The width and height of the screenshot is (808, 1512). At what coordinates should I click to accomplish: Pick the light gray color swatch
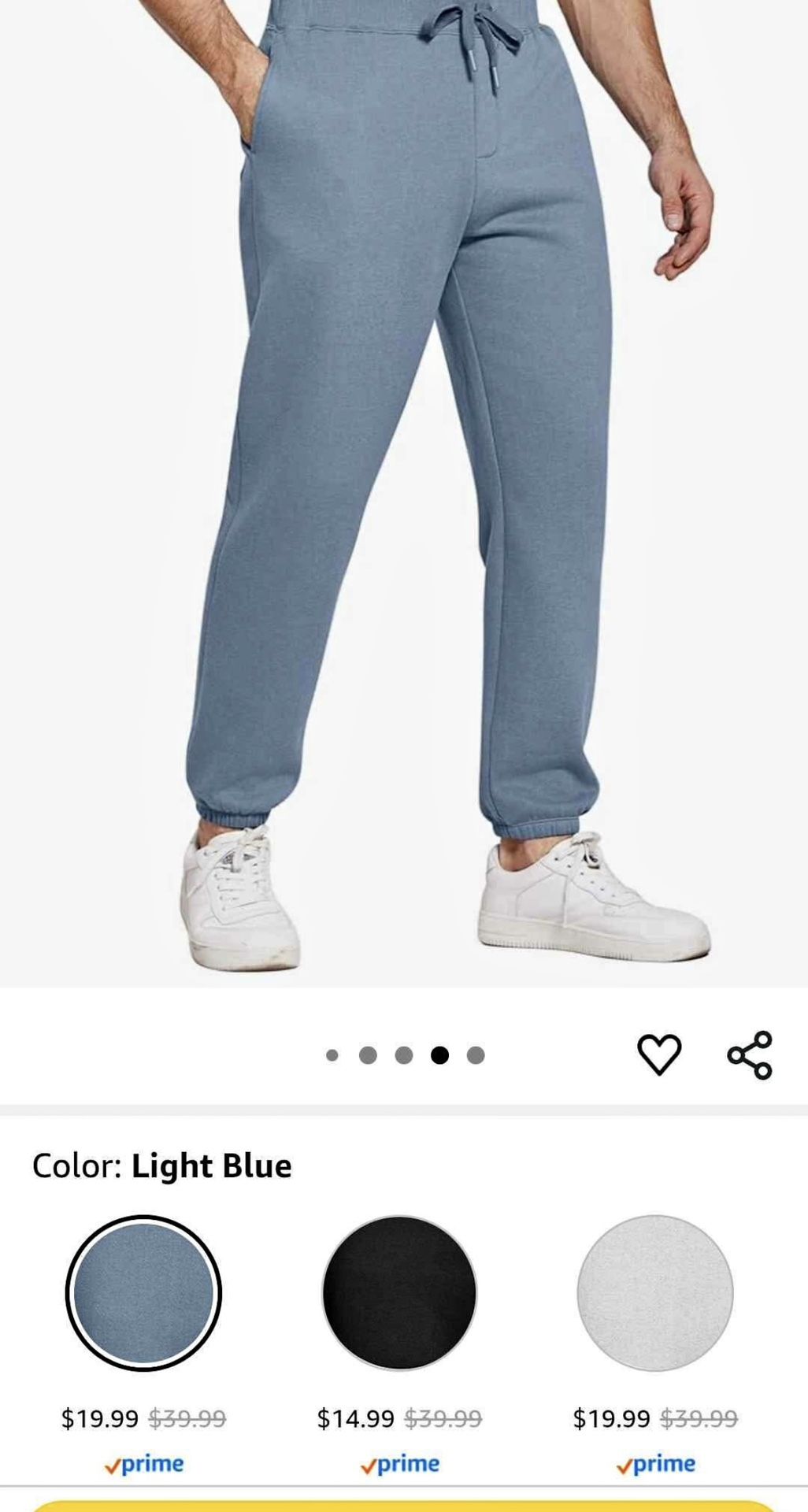pos(654,1293)
